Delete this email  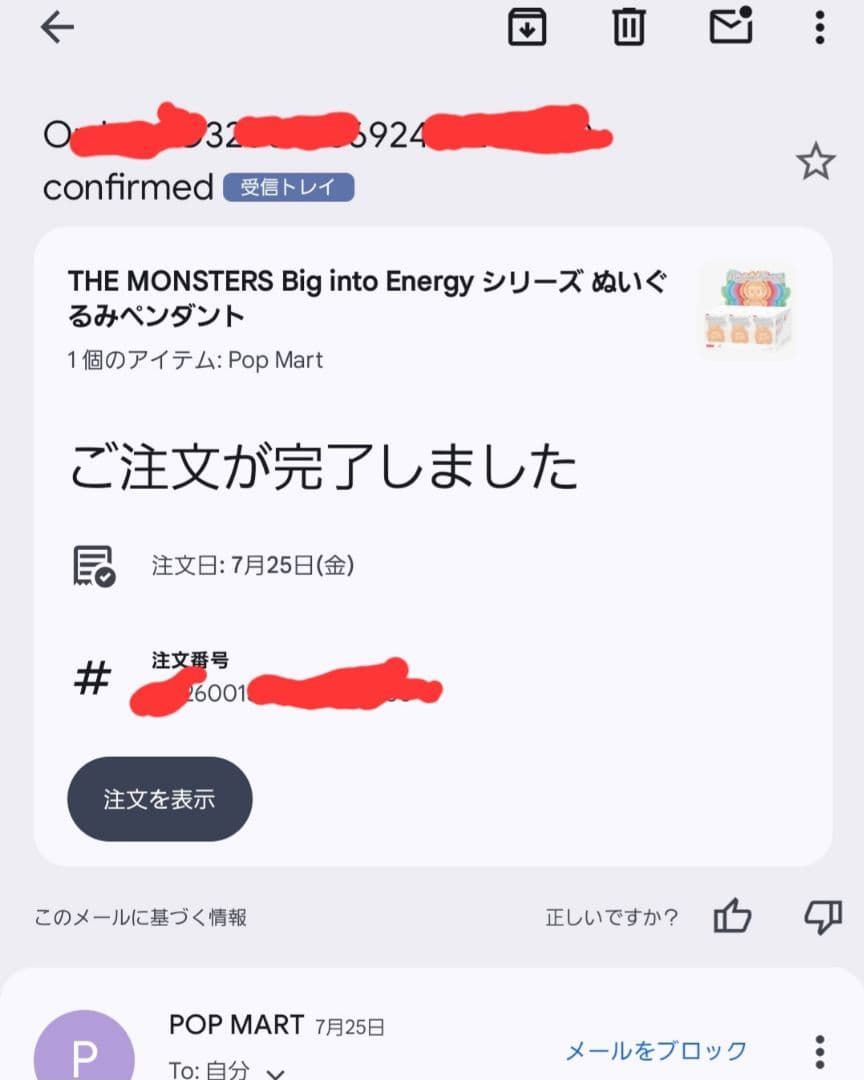pos(628,28)
